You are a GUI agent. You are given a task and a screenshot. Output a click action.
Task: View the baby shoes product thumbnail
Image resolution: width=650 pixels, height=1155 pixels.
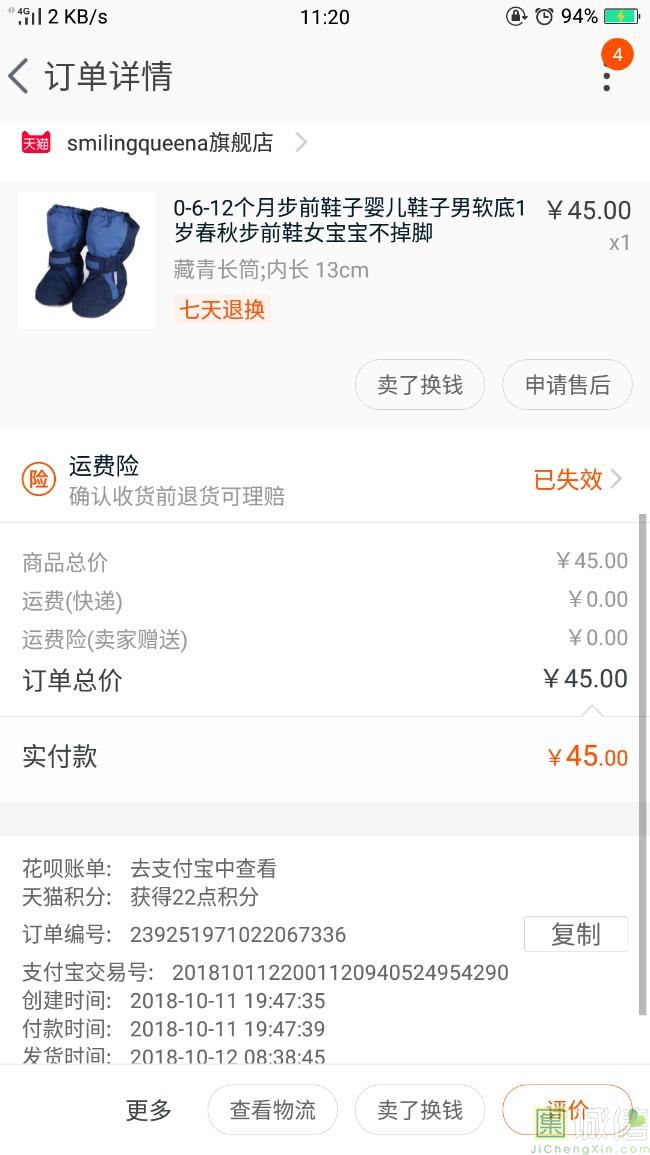(87, 260)
